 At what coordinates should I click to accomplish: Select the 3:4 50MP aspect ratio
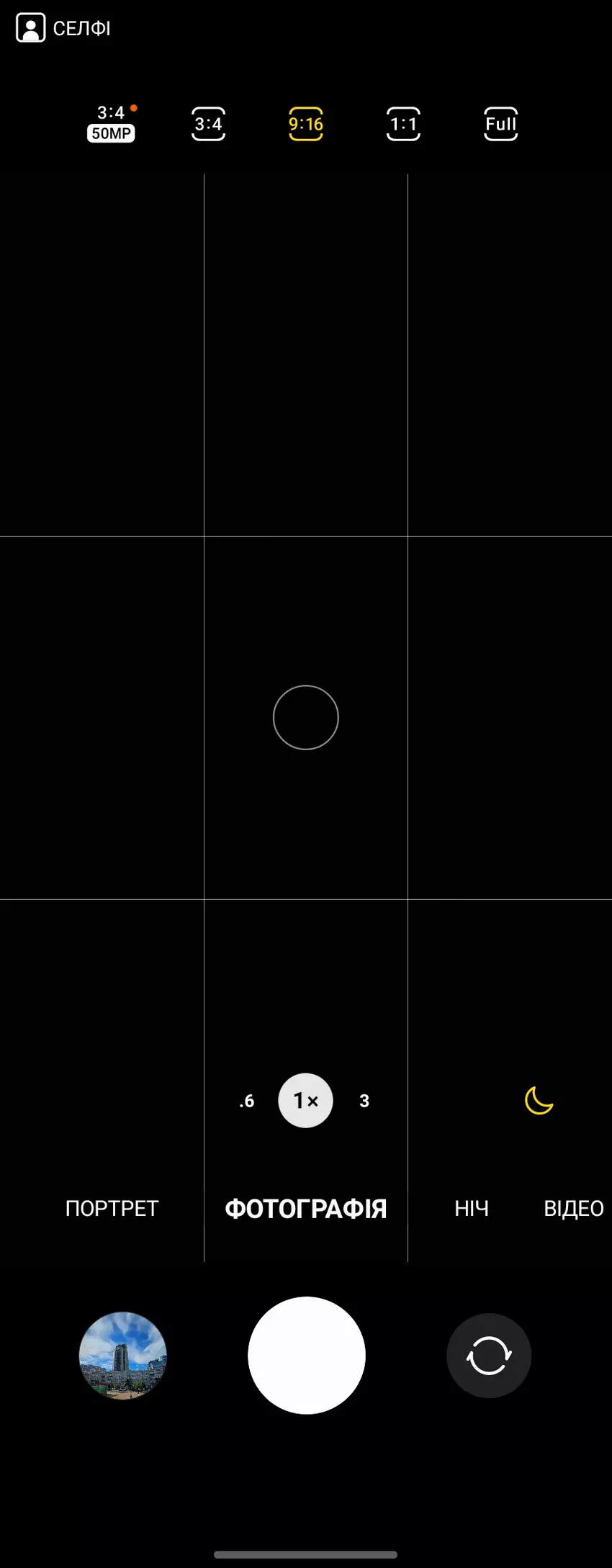pyautogui.click(x=111, y=123)
